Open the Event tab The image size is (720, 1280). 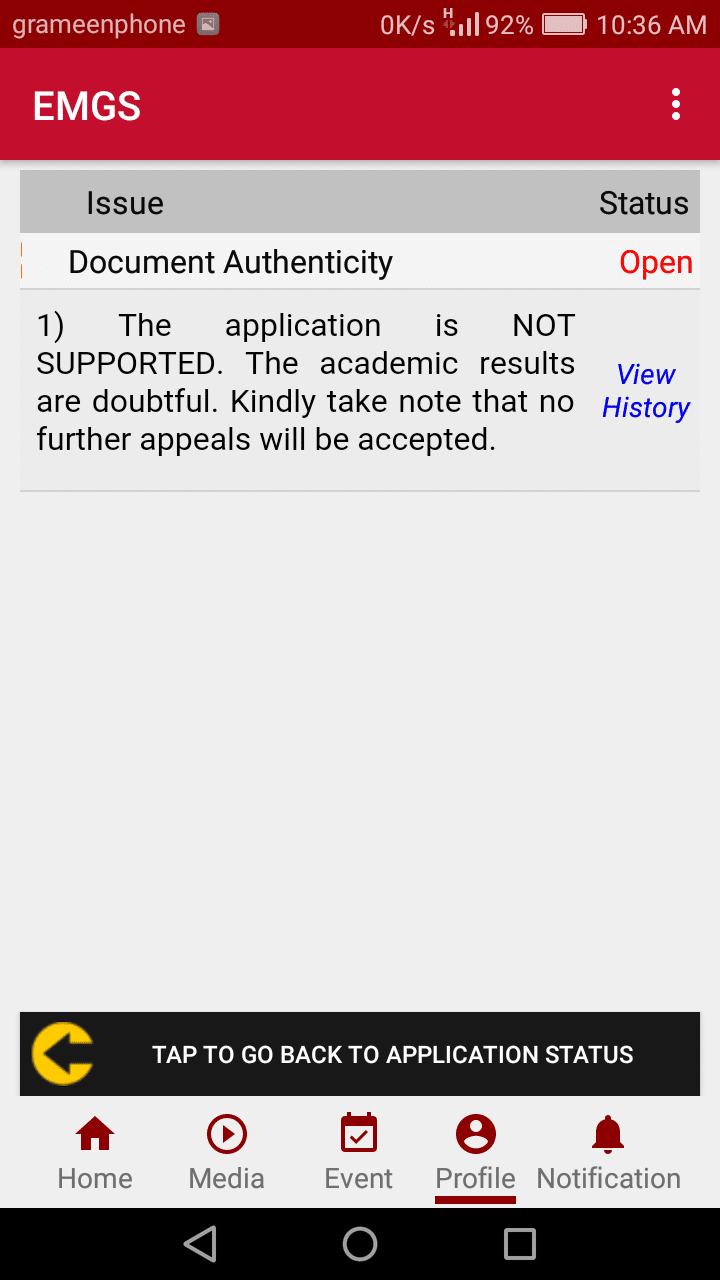(x=359, y=1153)
